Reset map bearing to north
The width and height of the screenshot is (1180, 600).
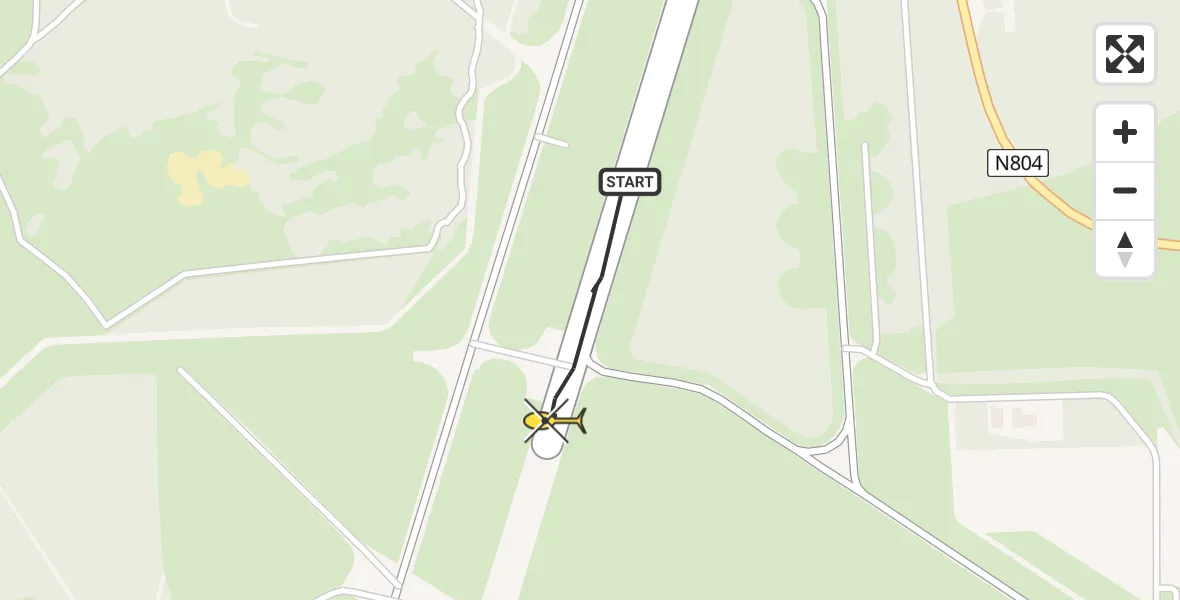point(1125,249)
